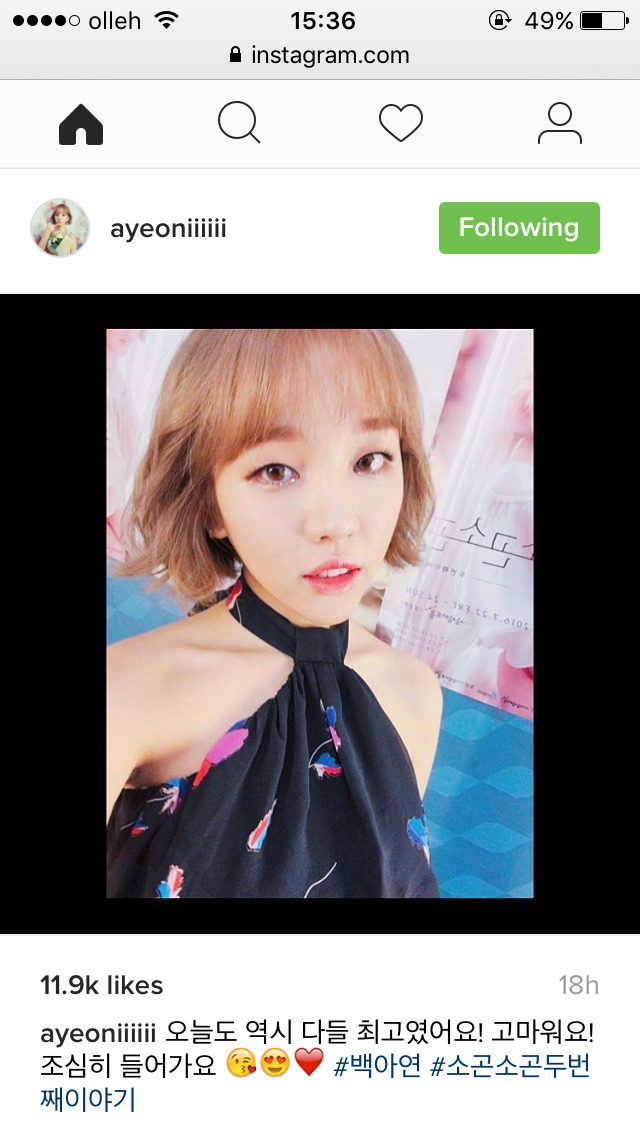Screen dimensions: 640x1136
Task: Open the #소곤소곤두번째이야기 hashtag
Action: 510,1066
